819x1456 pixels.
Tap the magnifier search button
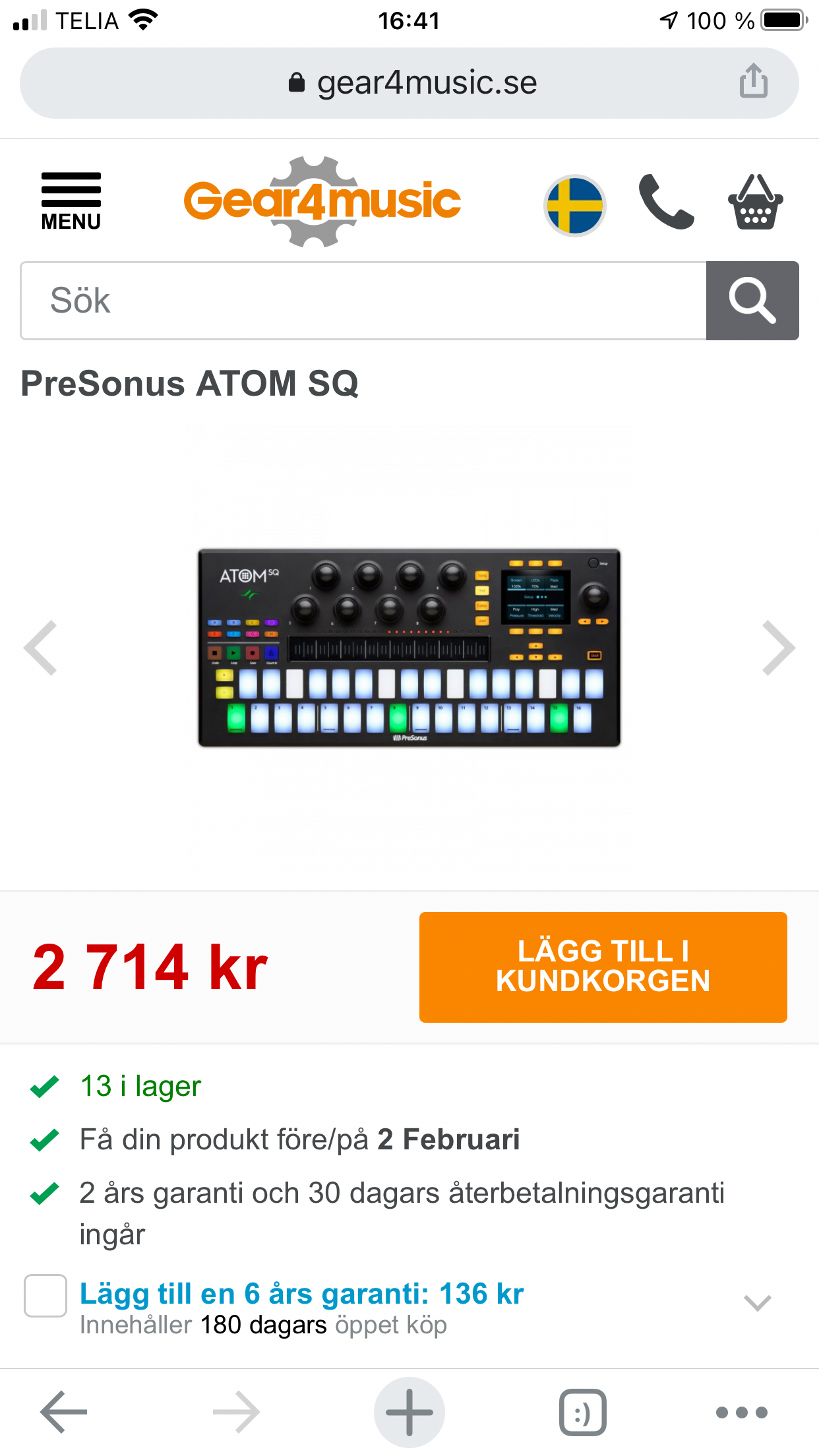(752, 301)
